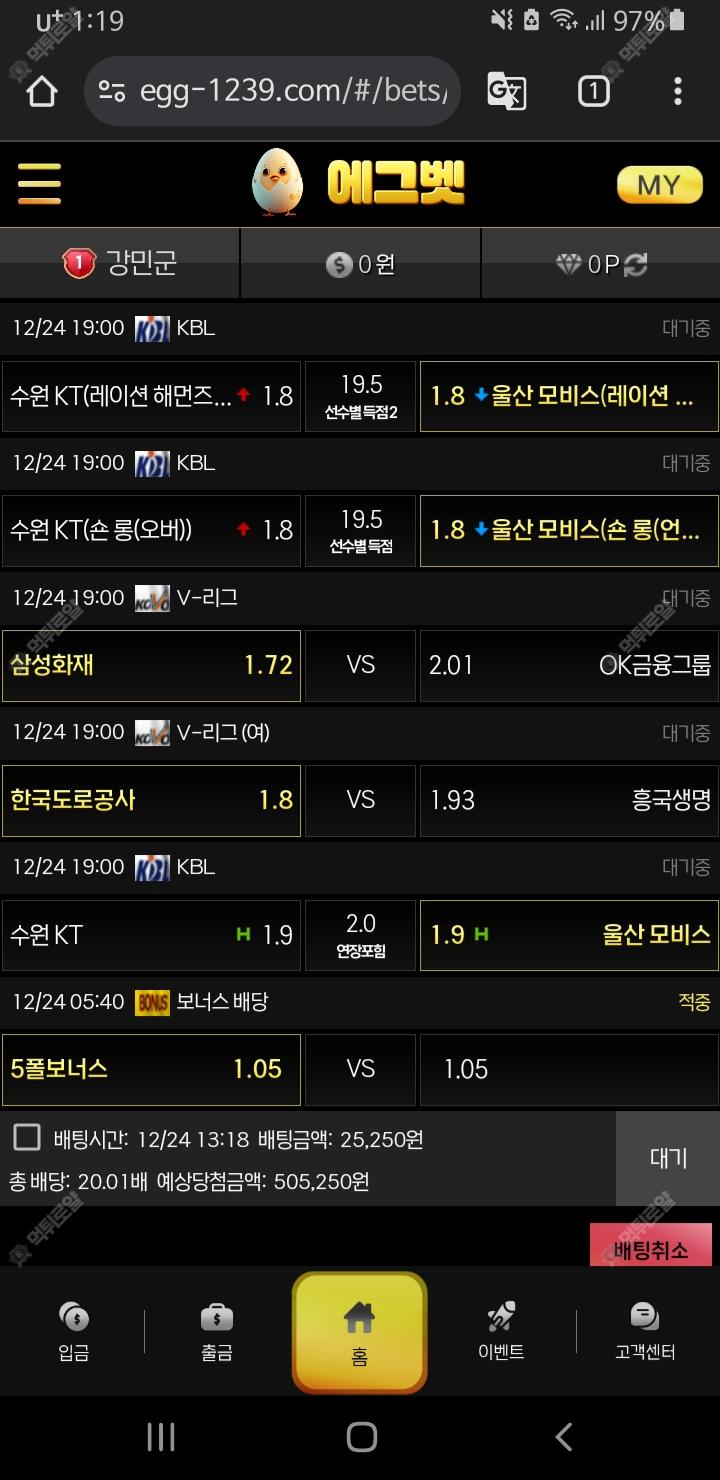The image size is (720, 1480).
Task: Select 삼성화재 odds 1.72
Action: click(151, 665)
